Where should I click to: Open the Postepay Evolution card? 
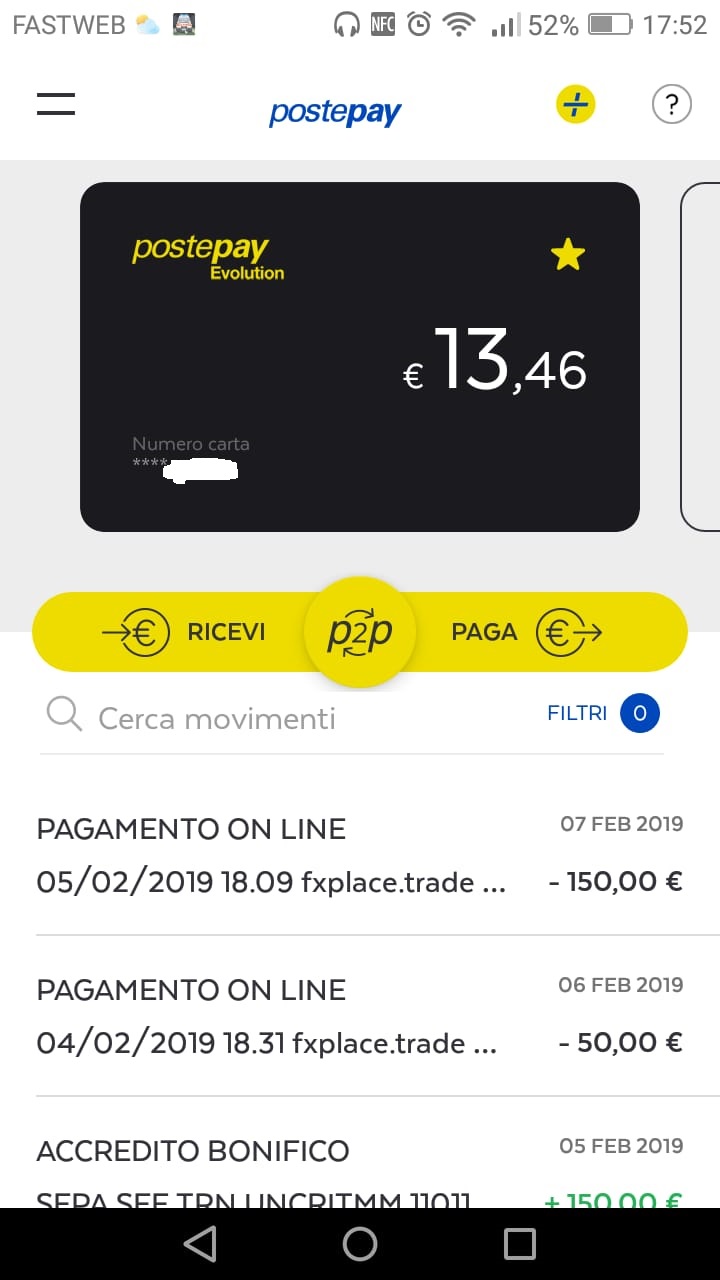(360, 356)
